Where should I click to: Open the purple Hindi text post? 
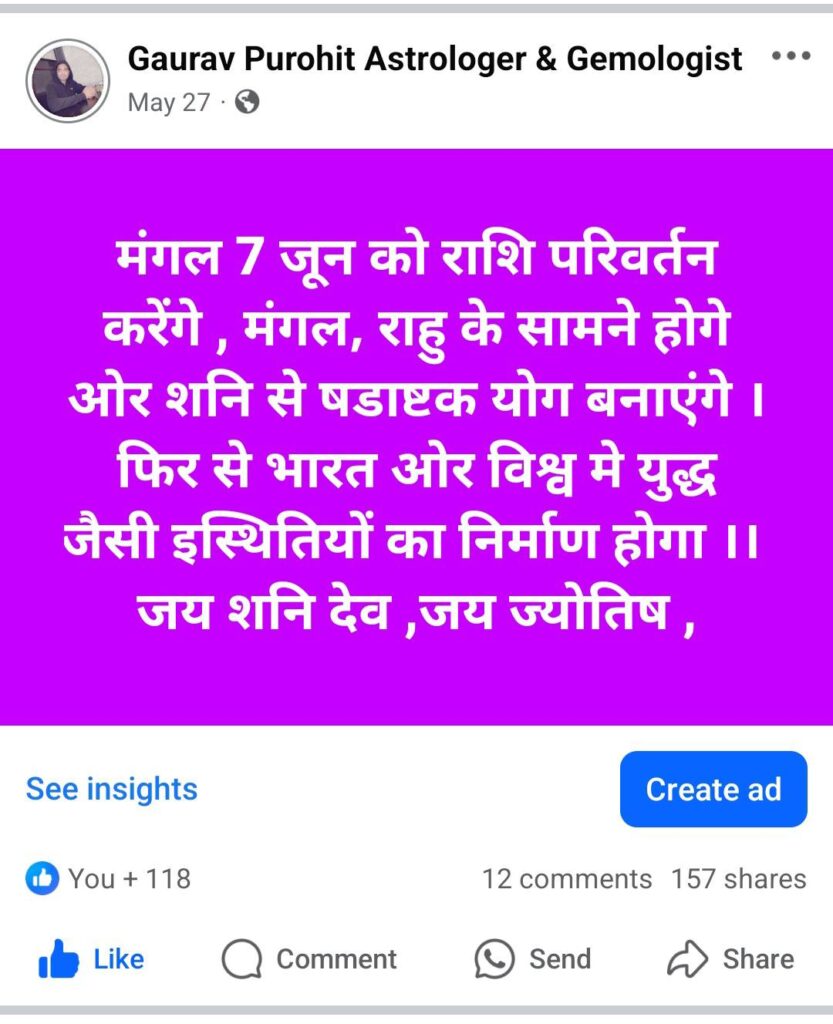[x=416, y=437]
